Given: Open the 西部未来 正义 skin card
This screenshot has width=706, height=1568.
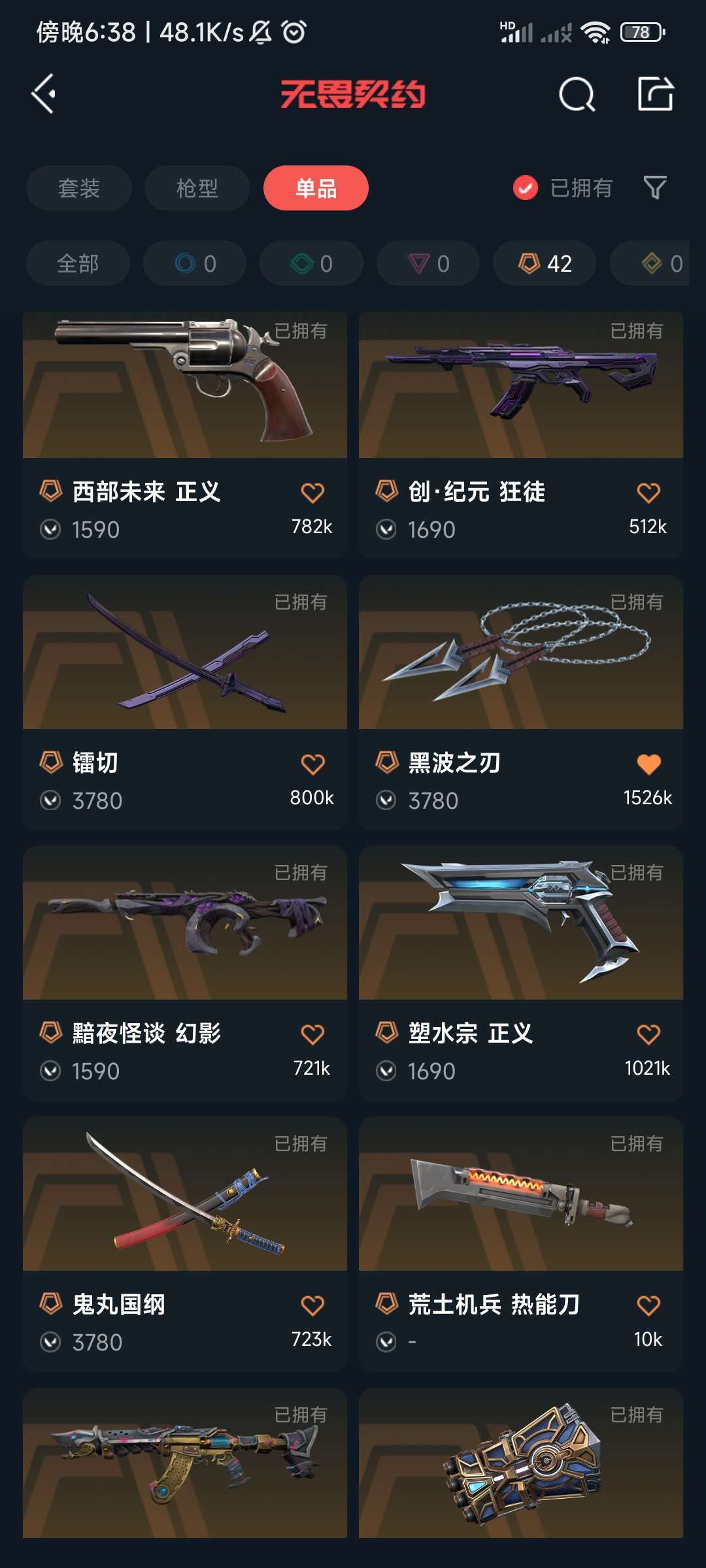Looking at the screenshot, I should coord(185,434).
